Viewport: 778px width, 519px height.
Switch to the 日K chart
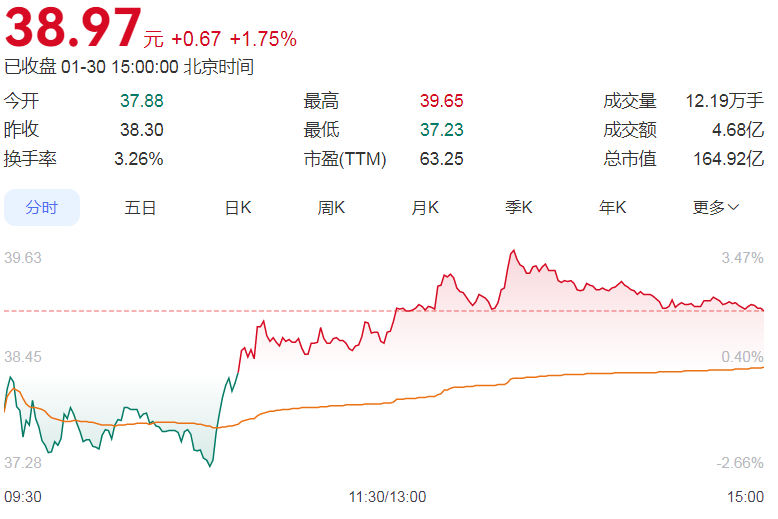coord(237,207)
